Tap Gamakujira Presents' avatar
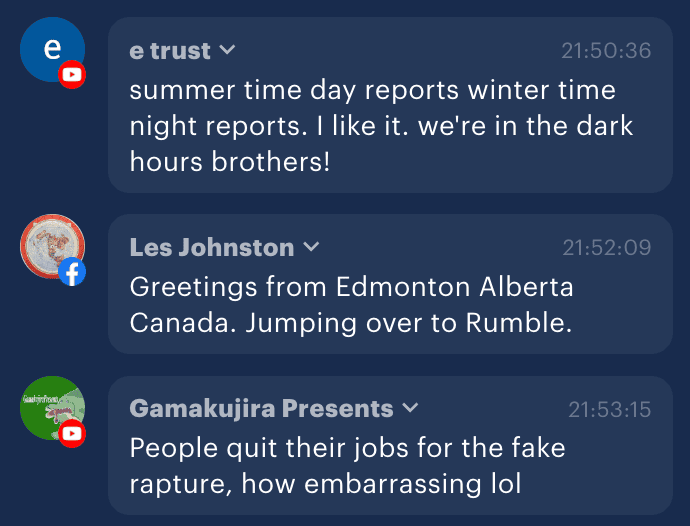Image resolution: width=690 pixels, height=526 pixels. tap(52, 408)
